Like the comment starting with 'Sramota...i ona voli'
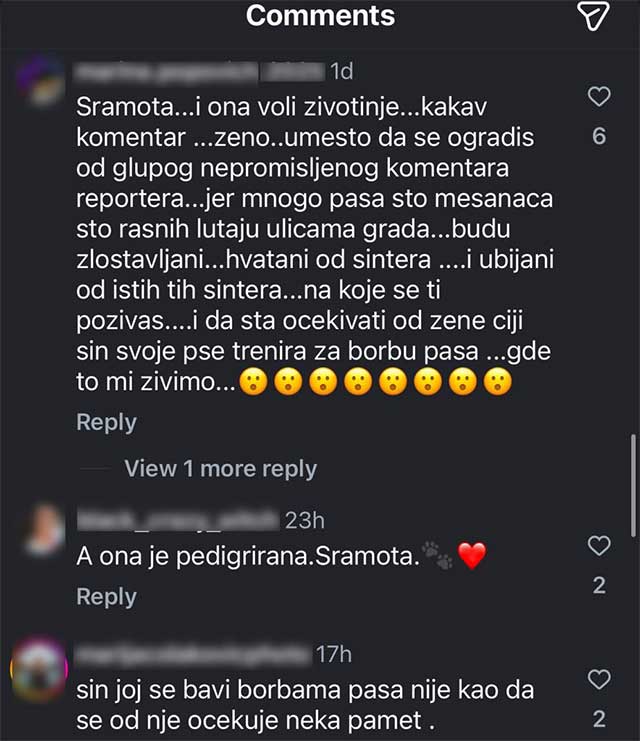The image size is (640, 741). click(x=599, y=97)
